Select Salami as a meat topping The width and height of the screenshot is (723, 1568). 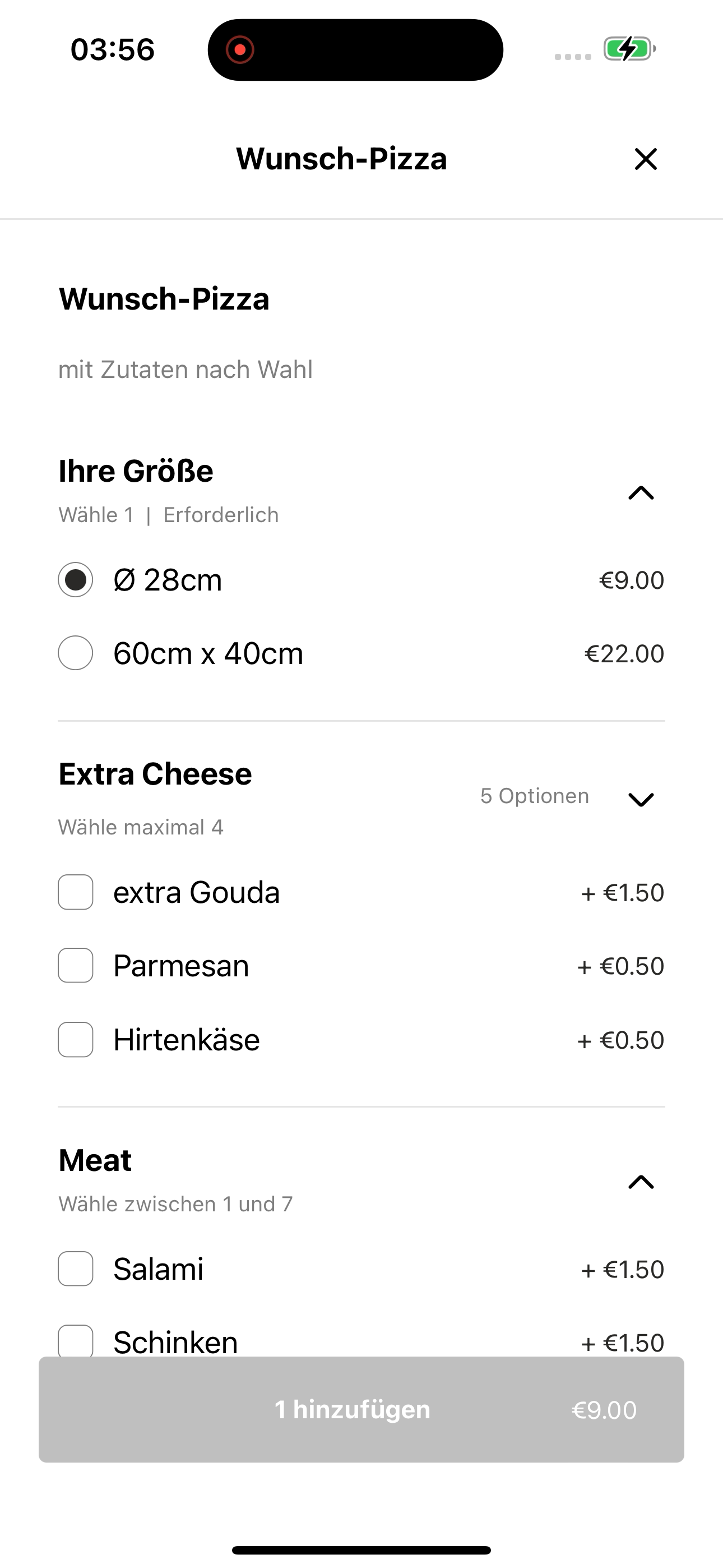76,1269
